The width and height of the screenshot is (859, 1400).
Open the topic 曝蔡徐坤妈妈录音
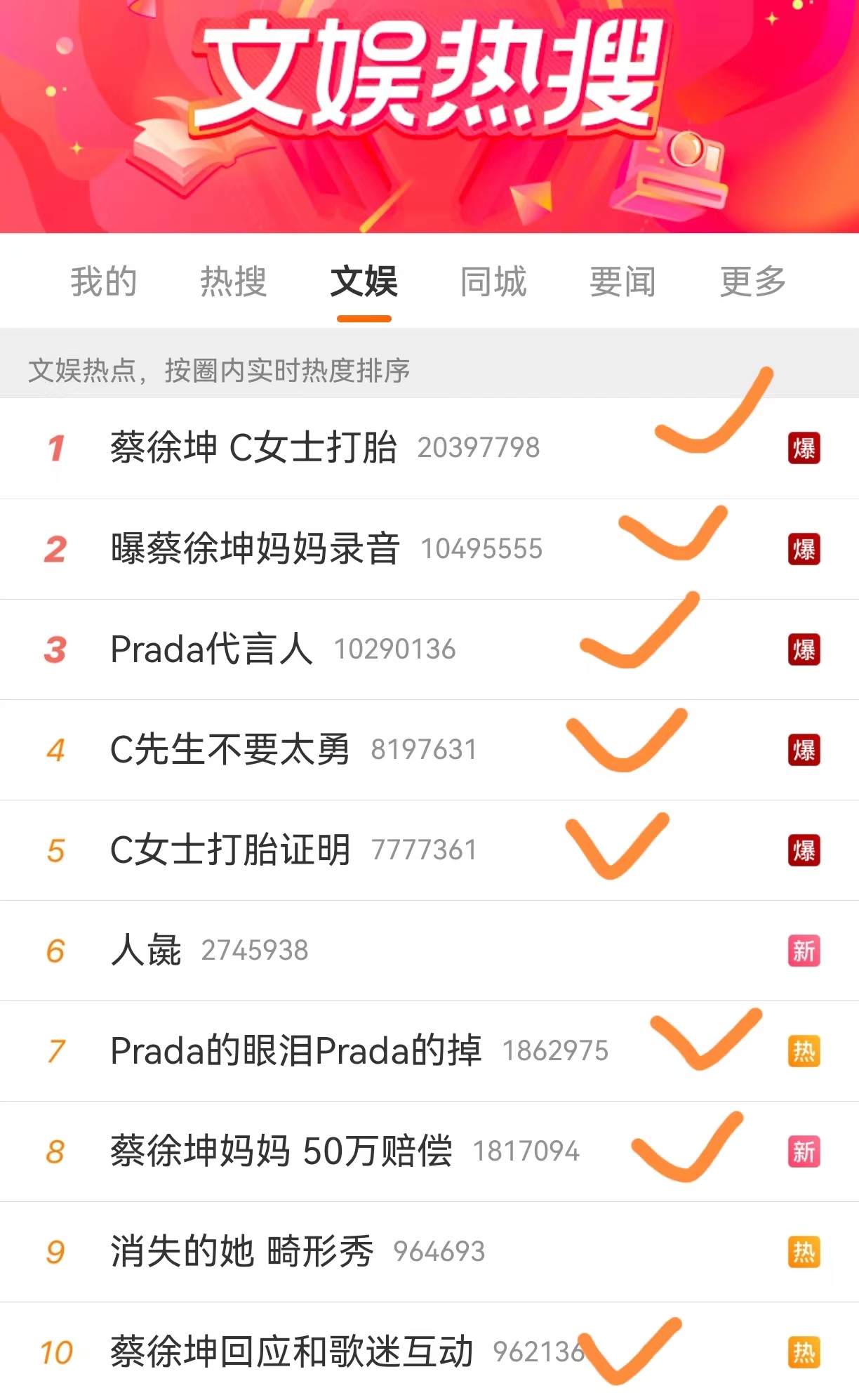coord(255,550)
